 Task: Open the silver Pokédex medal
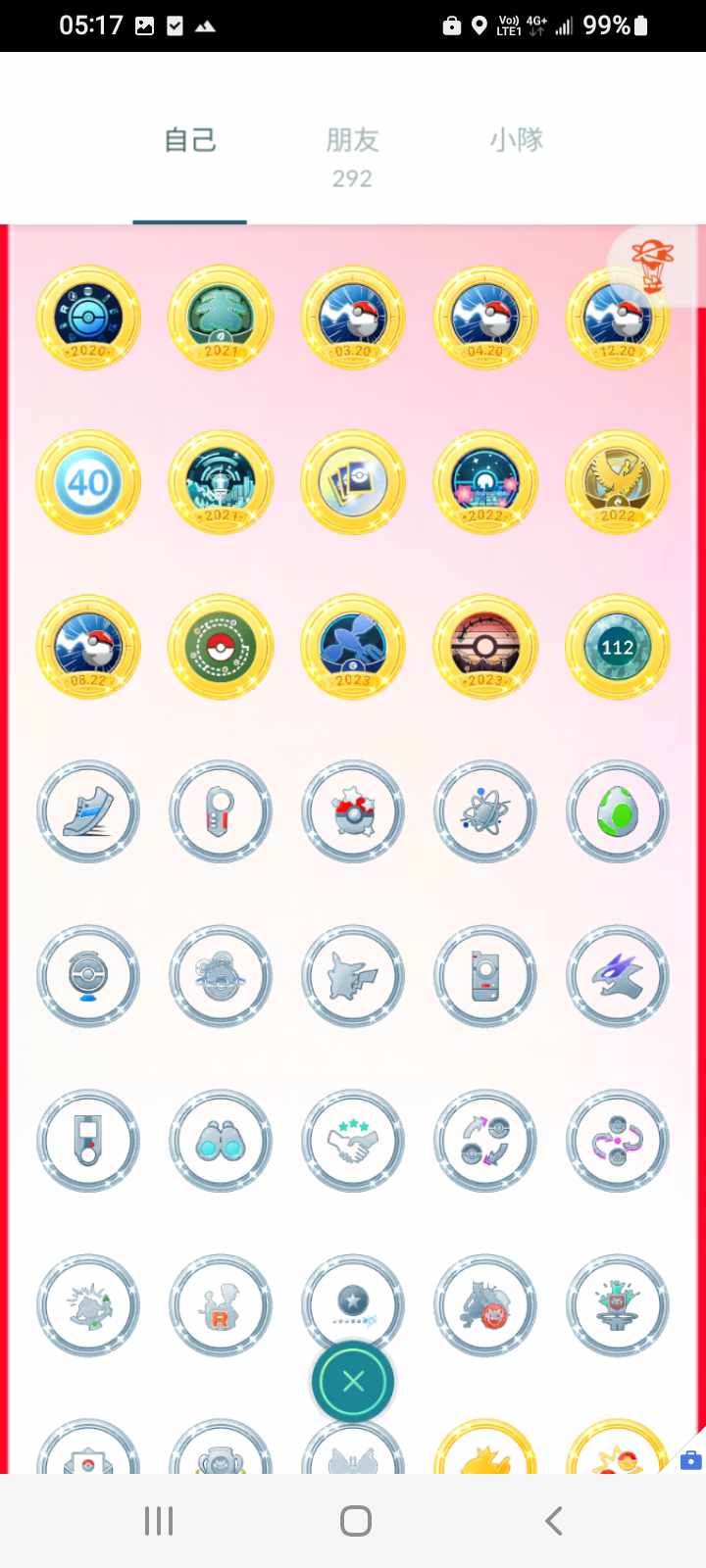pyautogui.click(x=485, y=977)
